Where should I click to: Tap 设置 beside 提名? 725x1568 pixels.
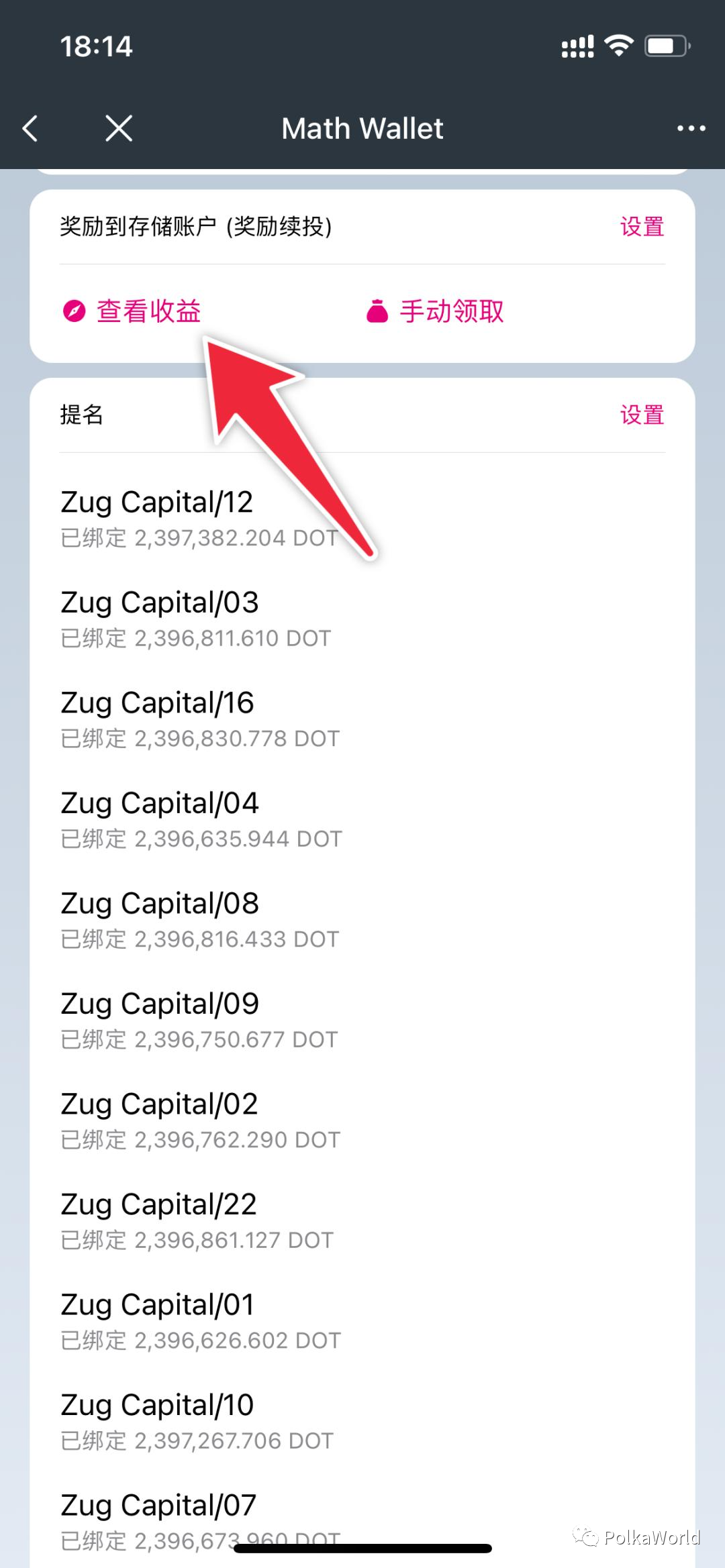(x=642, y=415)
